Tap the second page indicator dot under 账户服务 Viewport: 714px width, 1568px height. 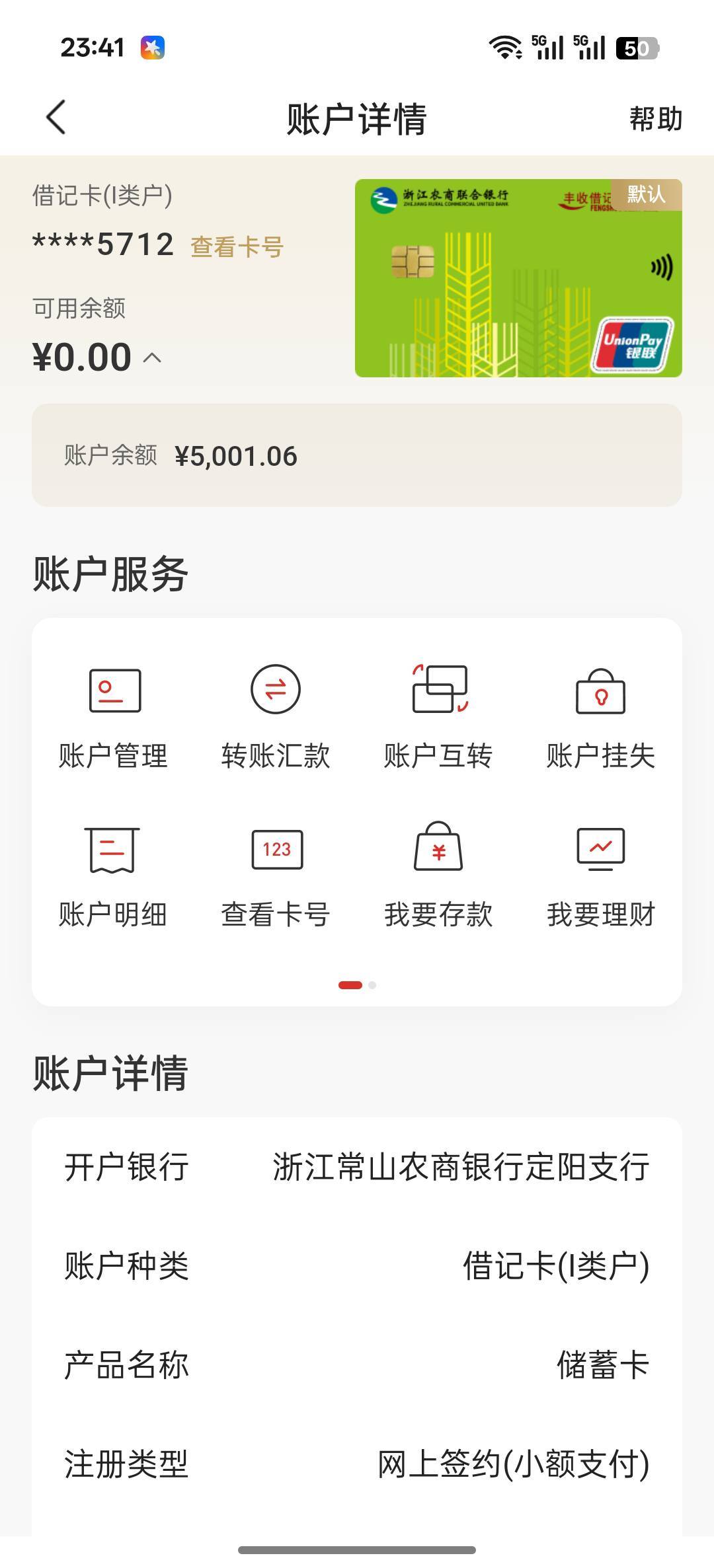[x=372, y=985]
